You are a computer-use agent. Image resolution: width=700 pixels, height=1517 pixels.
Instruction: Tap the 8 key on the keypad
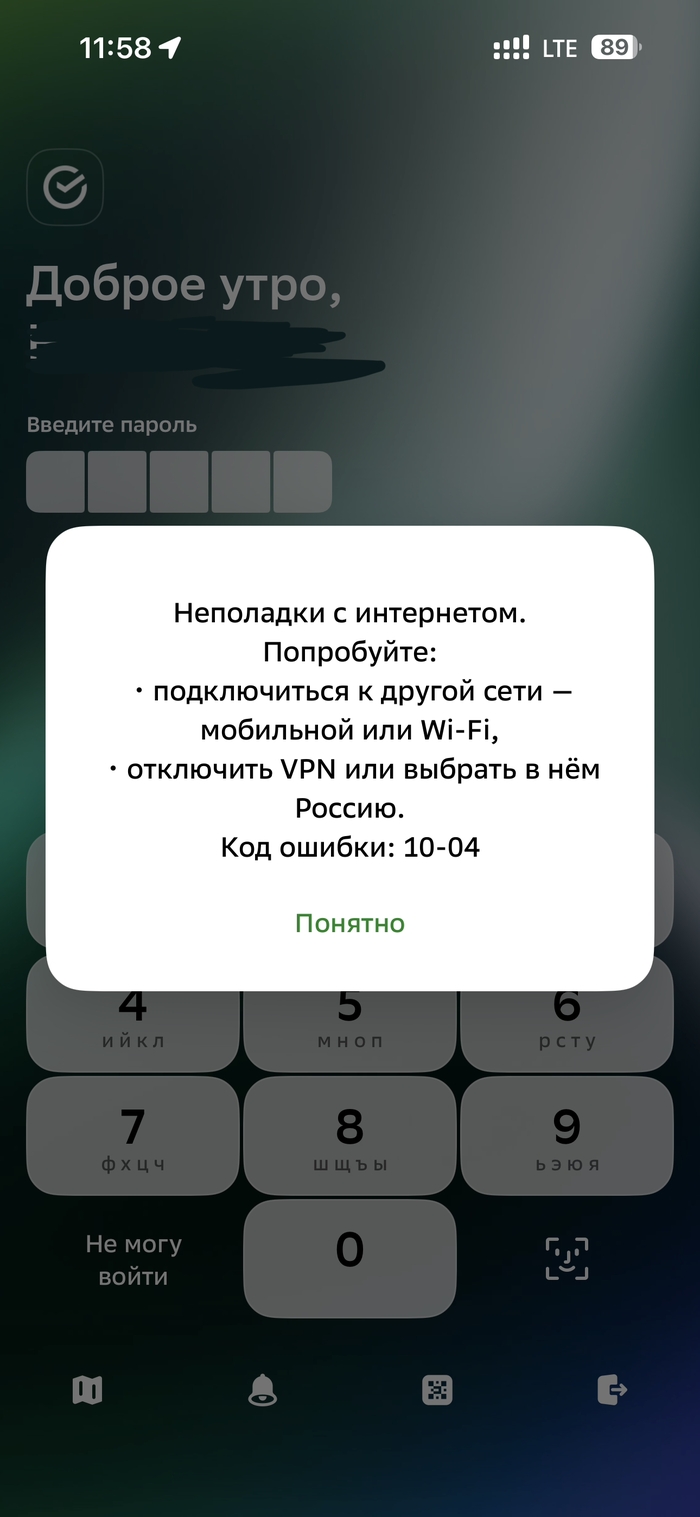350,1136
